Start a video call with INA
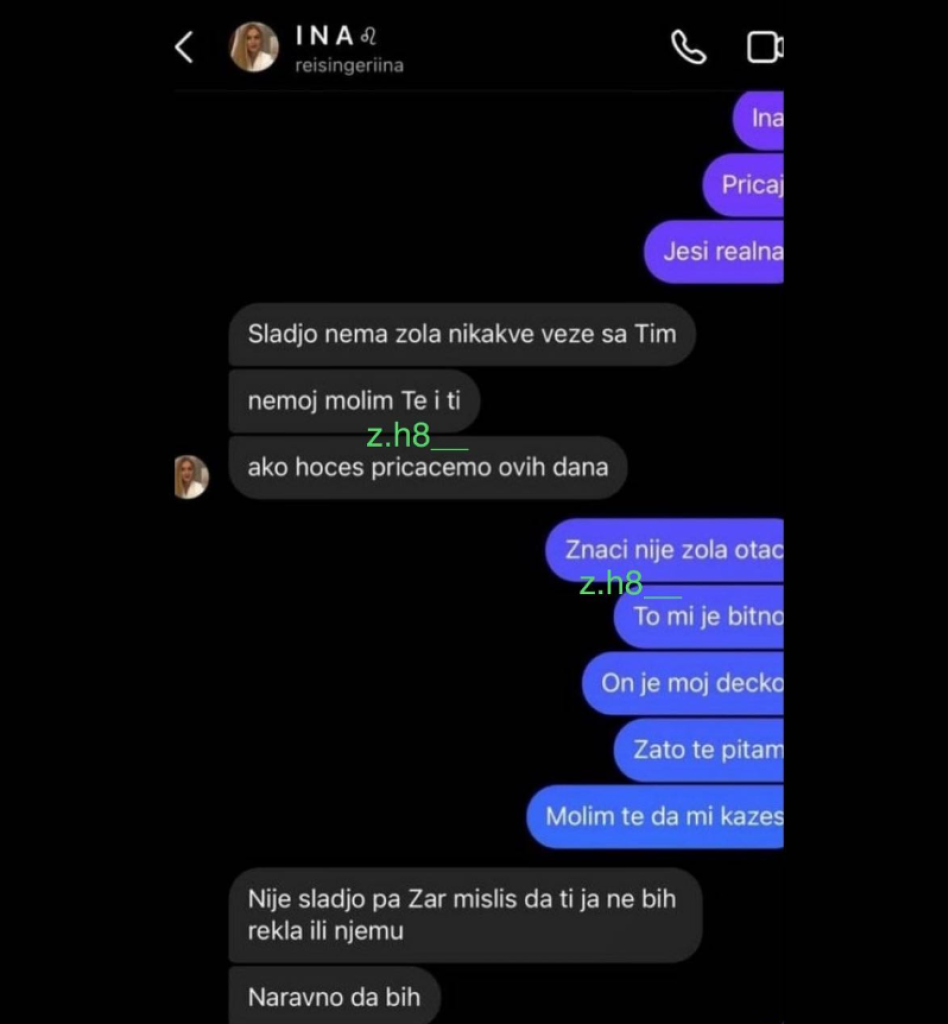The image size is (948, 1024). coord(764,47)
